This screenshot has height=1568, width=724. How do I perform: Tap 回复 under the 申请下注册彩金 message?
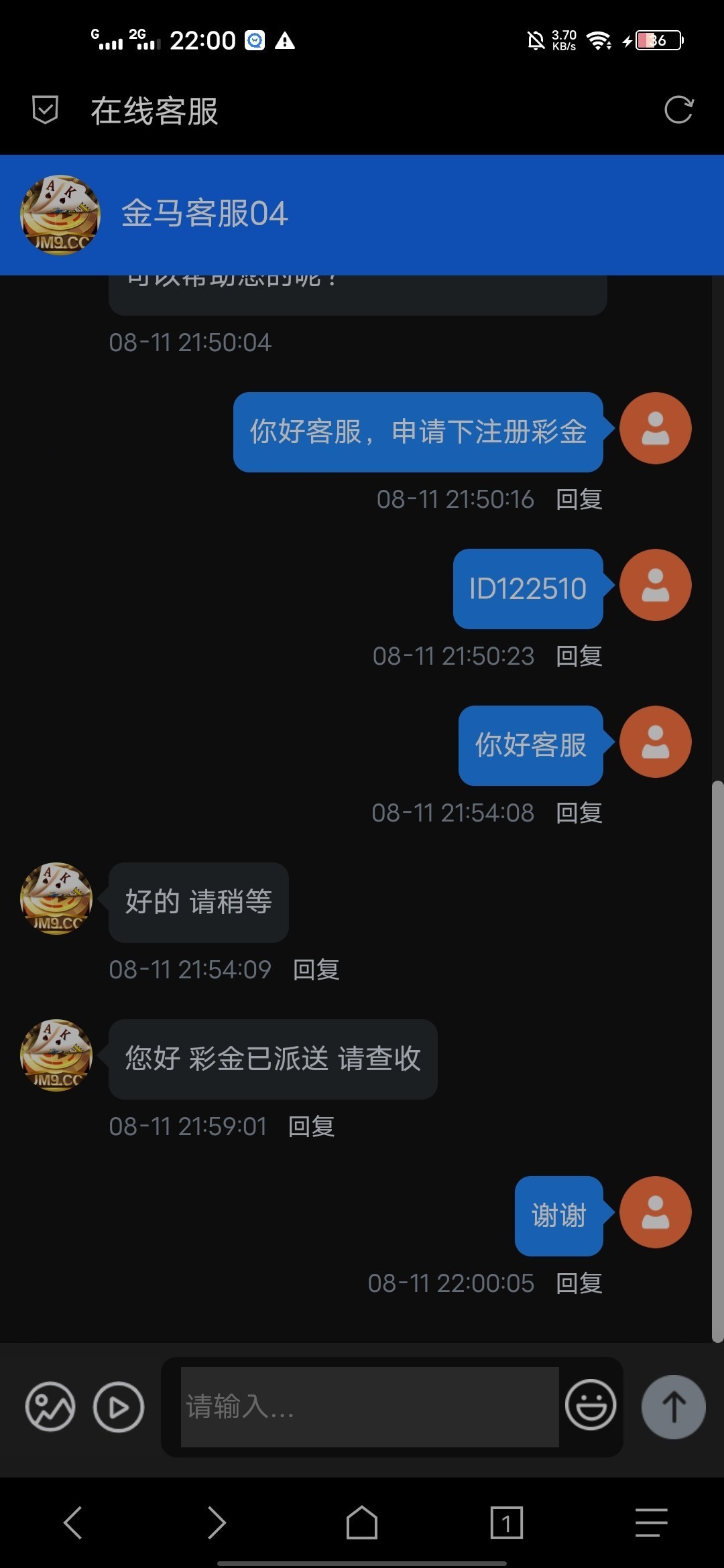(x=579, y=499)
